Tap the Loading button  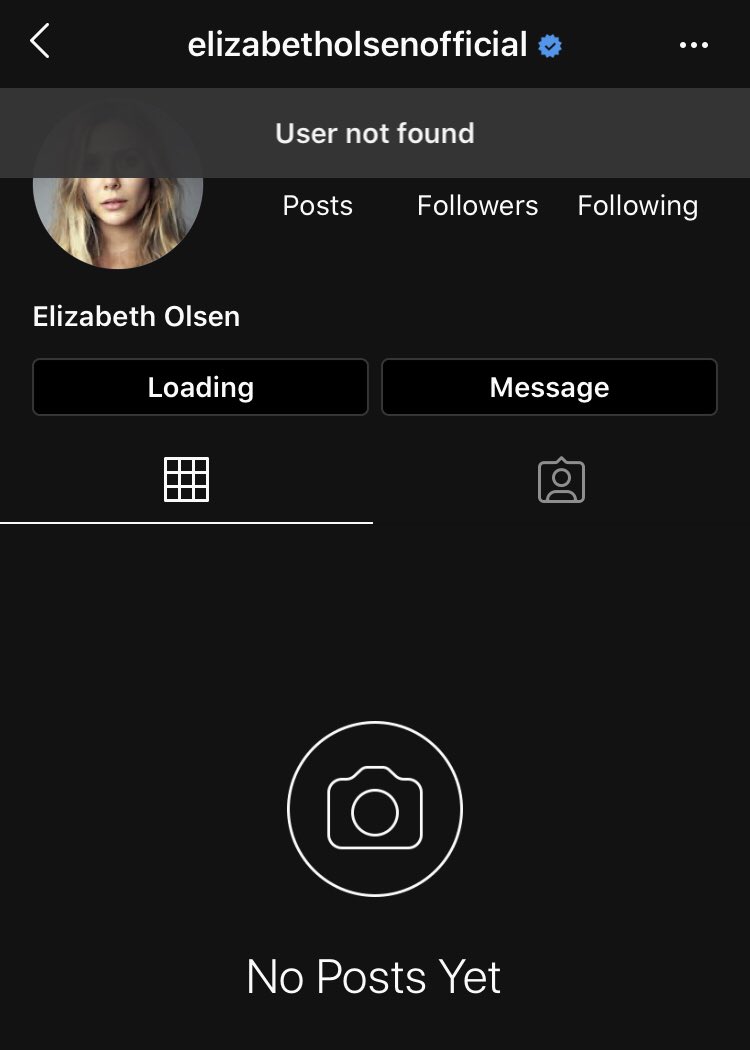click(200, 387)
